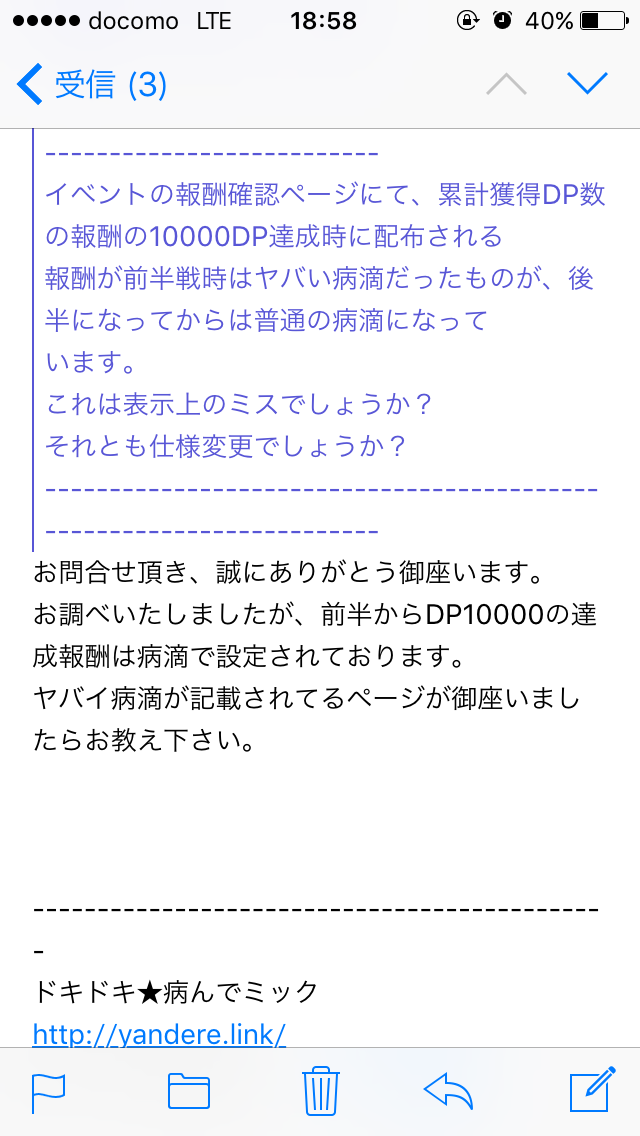Compose a new email
This screenshot has width=640, height=1136.
coord(590,1091)
